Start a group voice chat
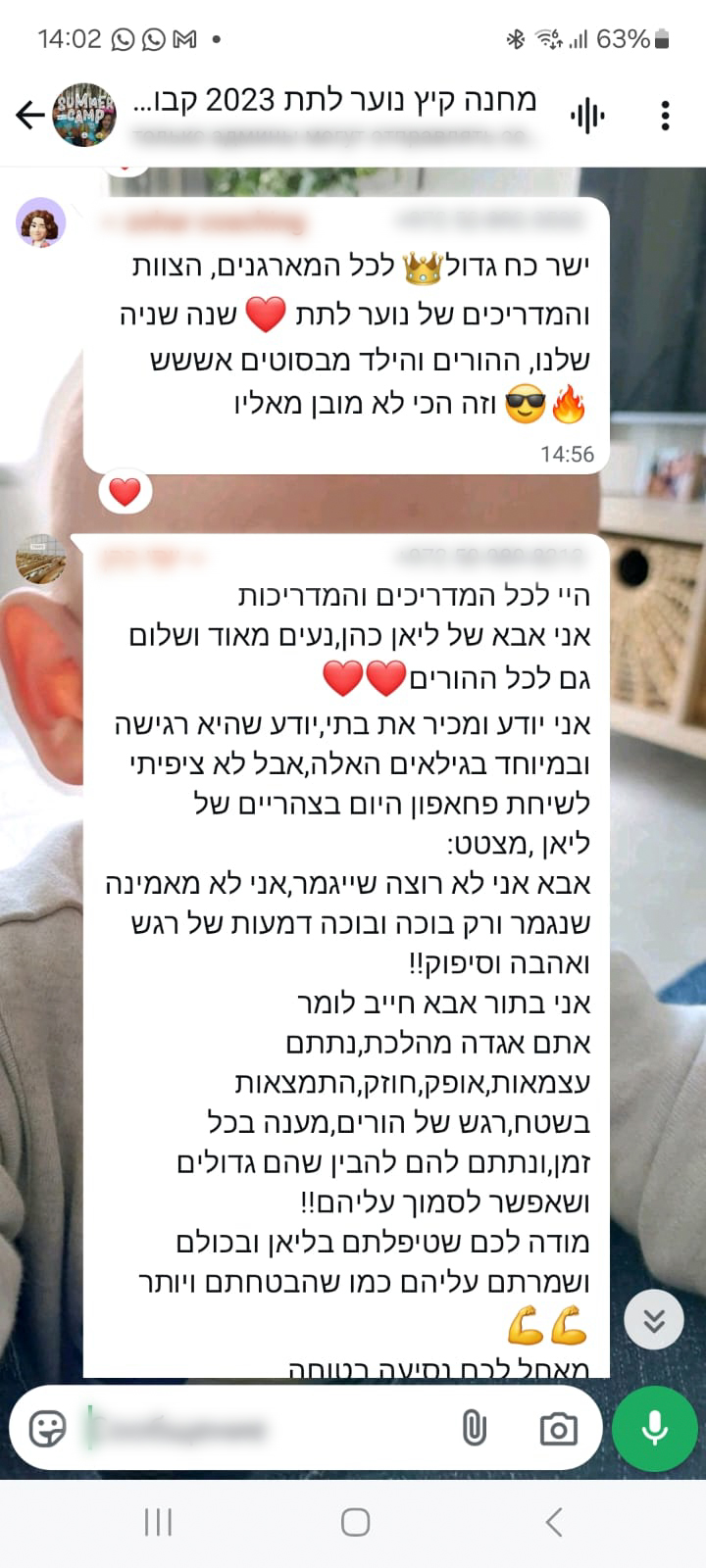 click(x=586, y=116)
